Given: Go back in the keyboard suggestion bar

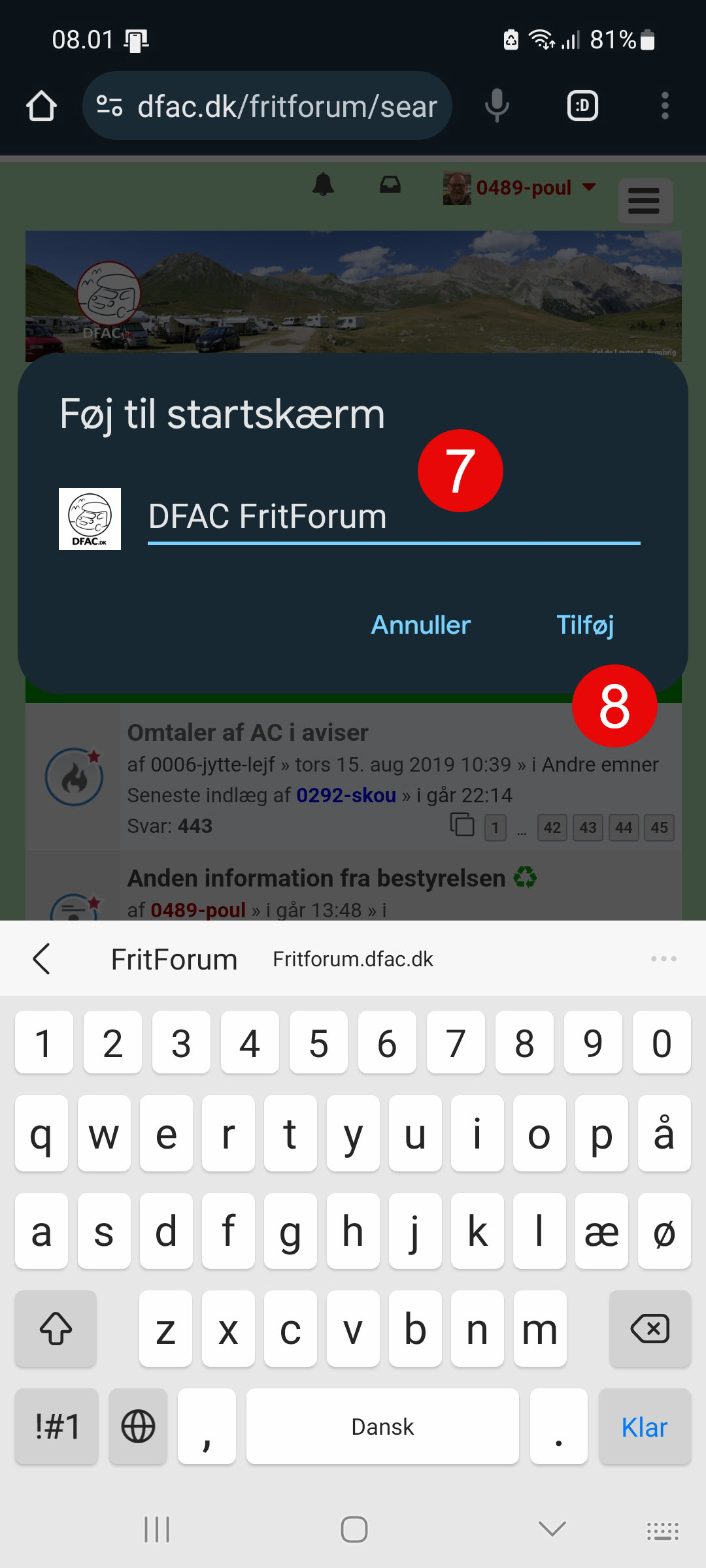Looking at the screenshot, I should pyautogui.click(x=41, y=959).
